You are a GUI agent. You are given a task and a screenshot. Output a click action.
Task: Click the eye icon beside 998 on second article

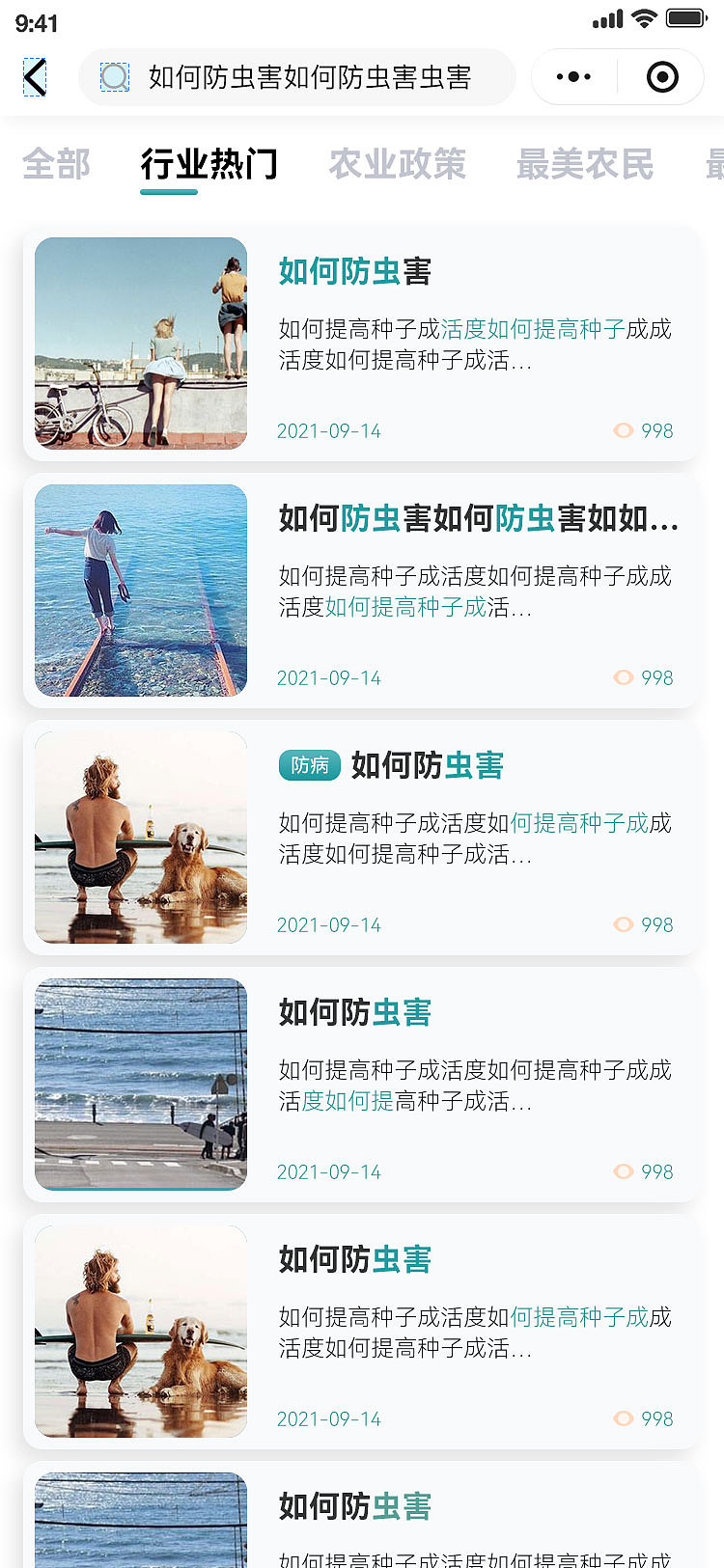coord(624,677)
